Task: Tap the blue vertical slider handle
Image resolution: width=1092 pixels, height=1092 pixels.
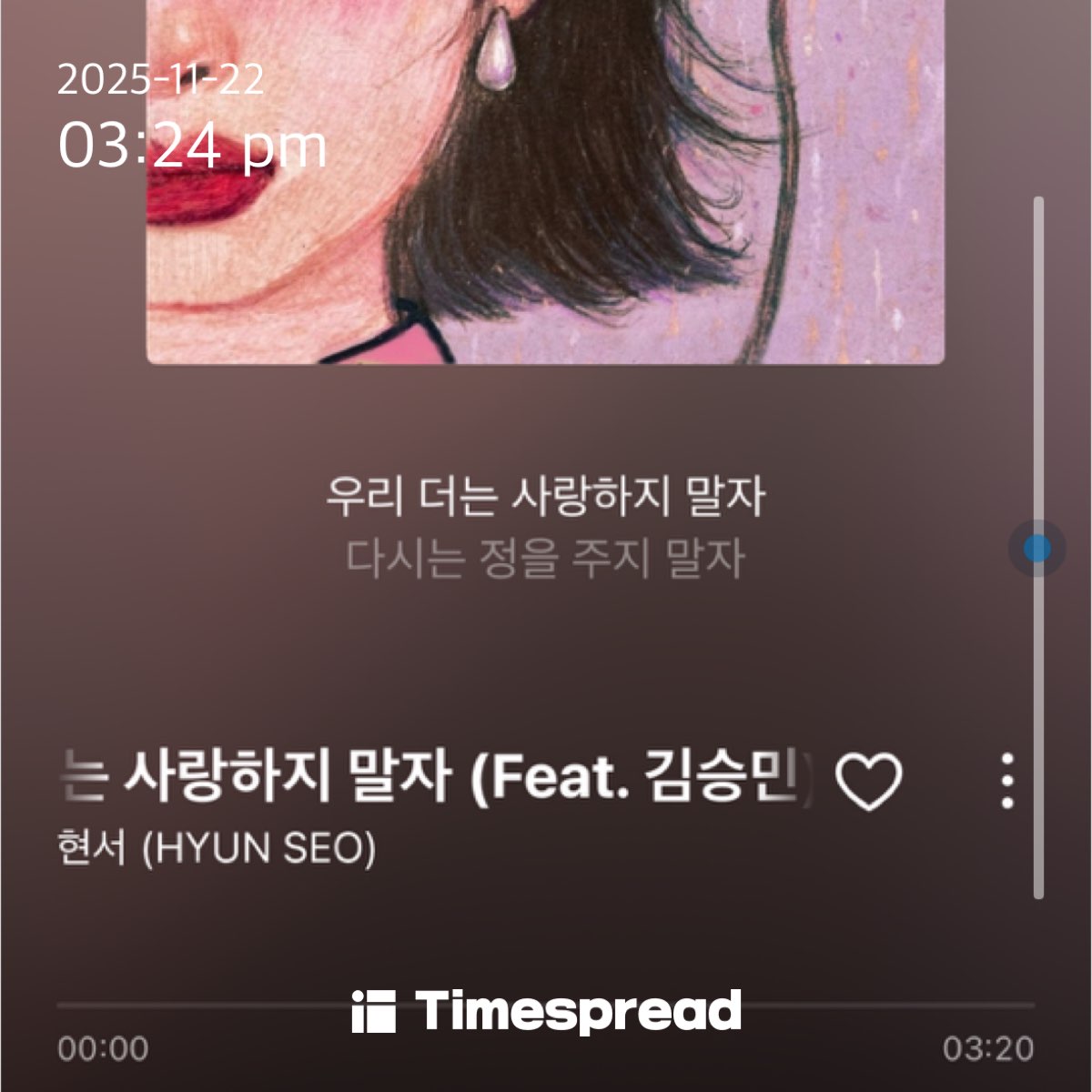Action: coord(1036,549)
